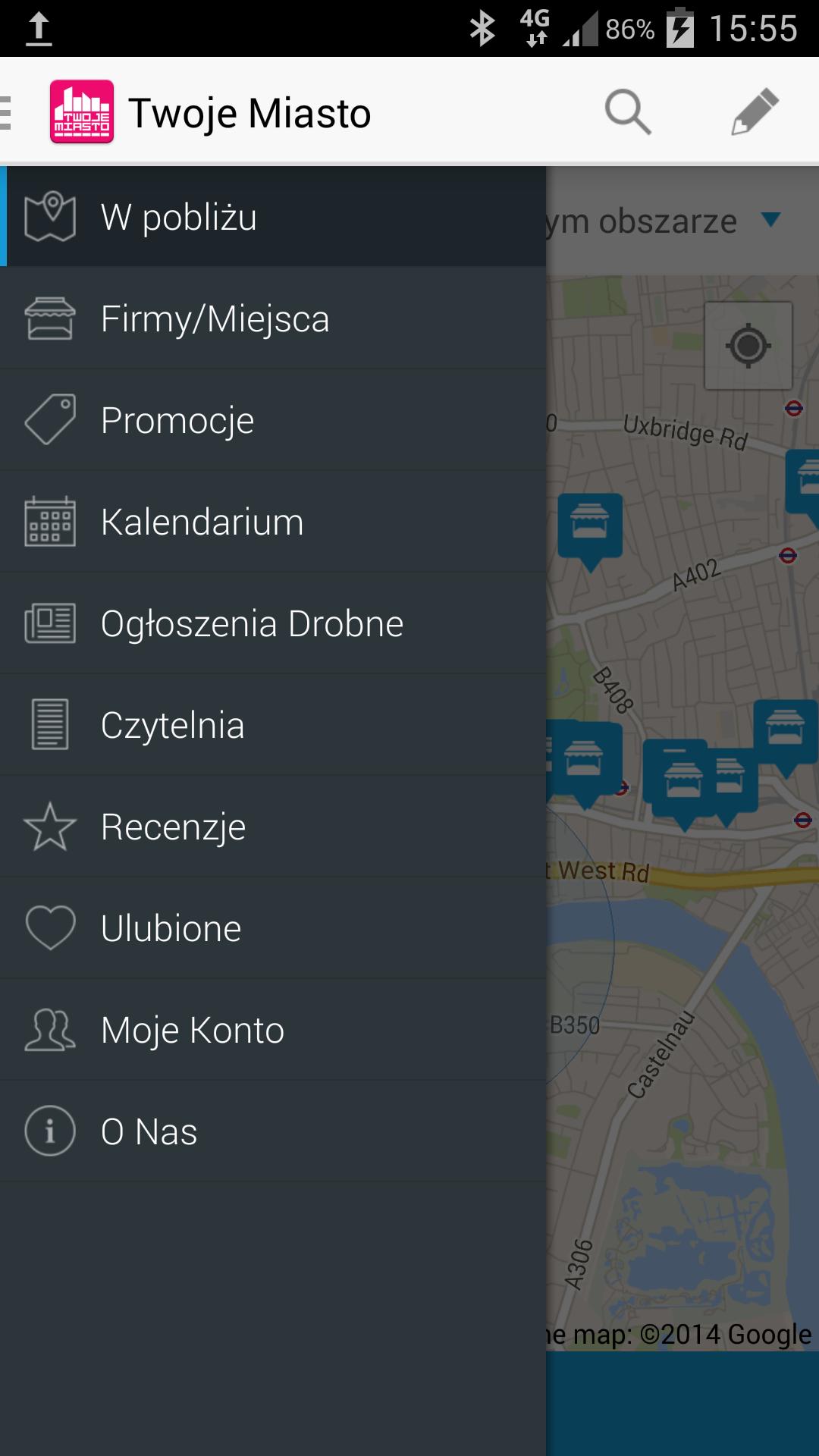Click the Firmy/Miejsca storefront icon
The width and height of the screenshot is (819, 1456).
click(51, 318)
